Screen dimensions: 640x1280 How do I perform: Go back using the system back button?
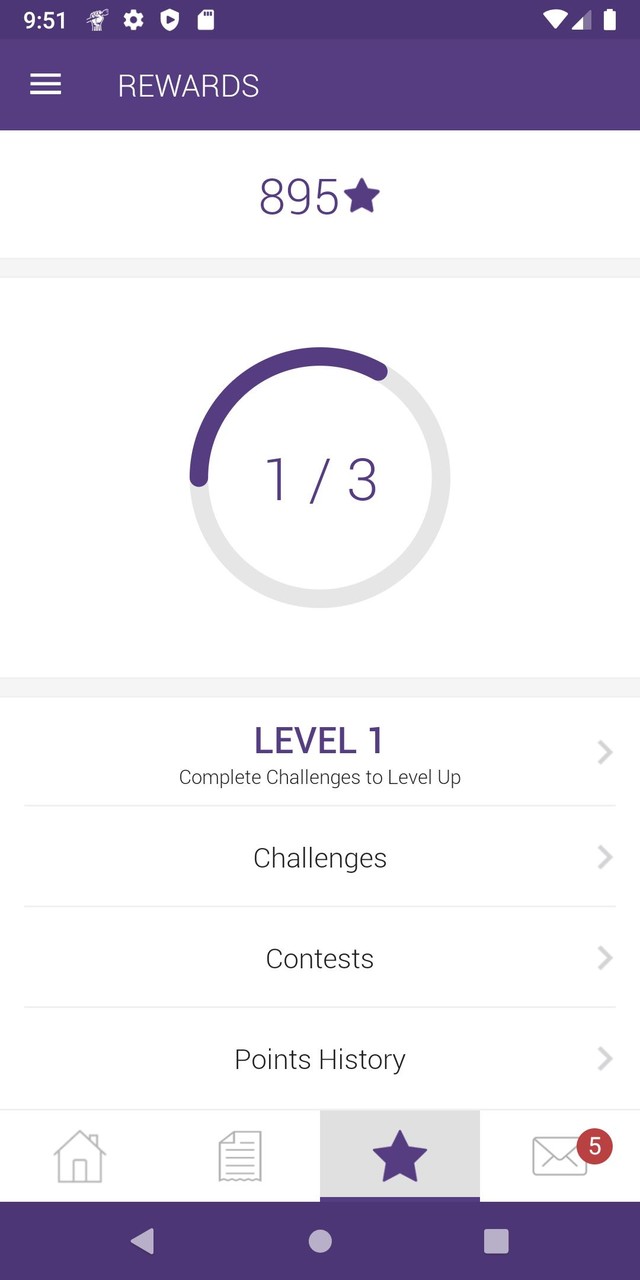click(x=143, y=1241)
